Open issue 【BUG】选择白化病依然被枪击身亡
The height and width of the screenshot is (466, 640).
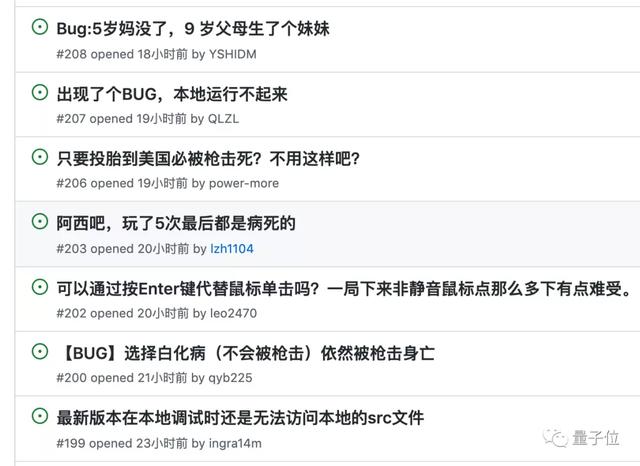click(x=247, y=353)
